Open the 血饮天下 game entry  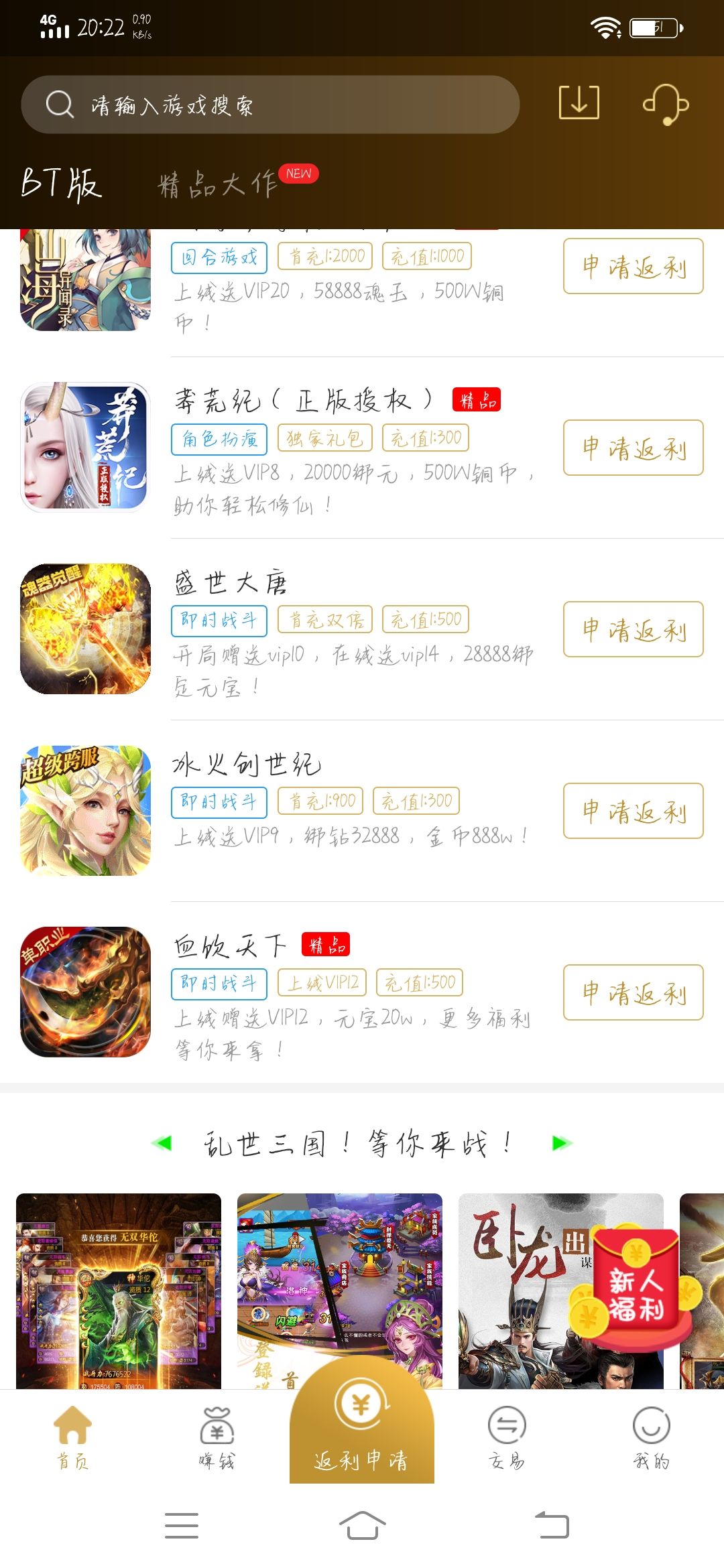coord(85,992)
